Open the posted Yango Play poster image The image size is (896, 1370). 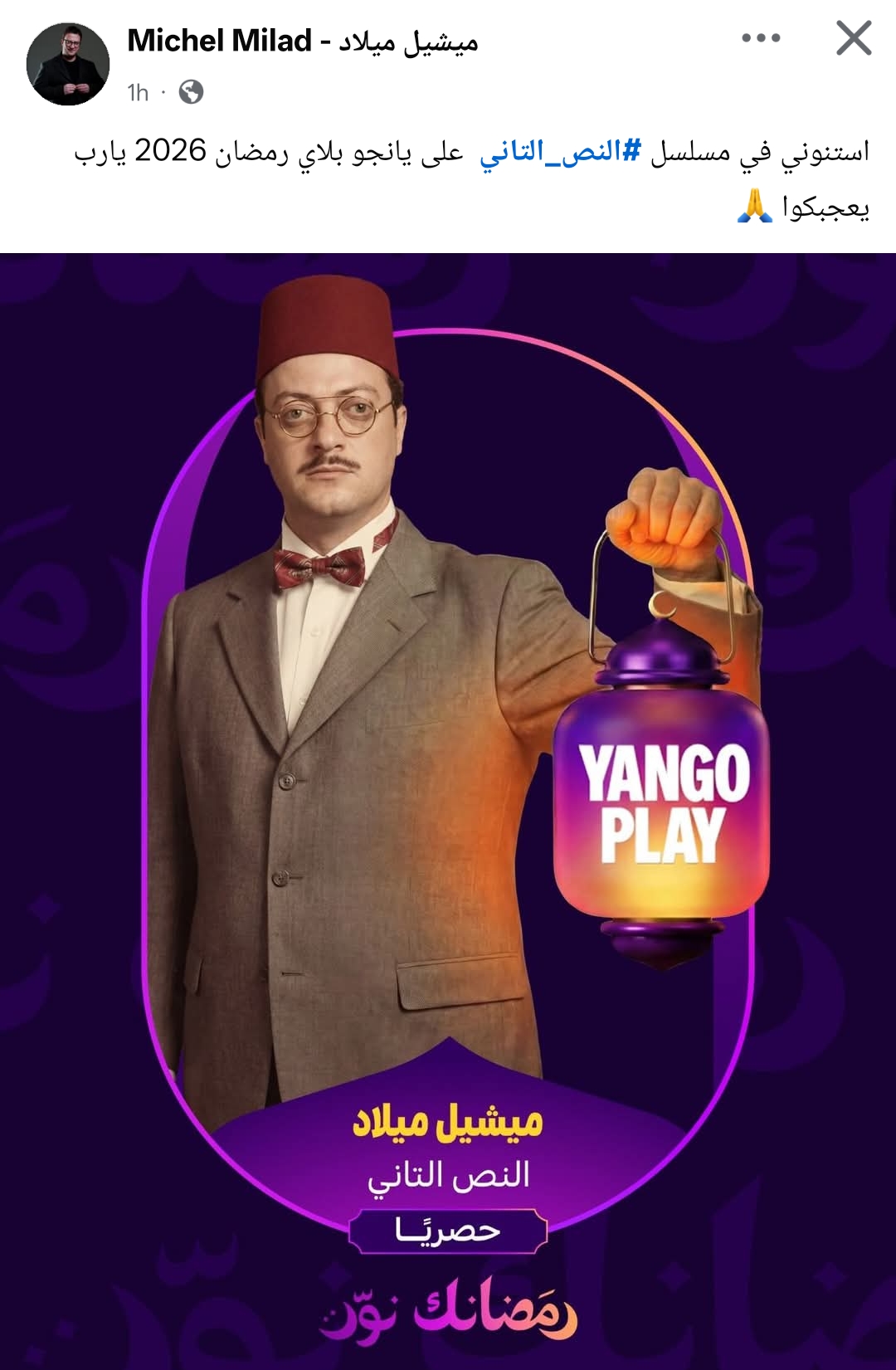click(448, 810)
